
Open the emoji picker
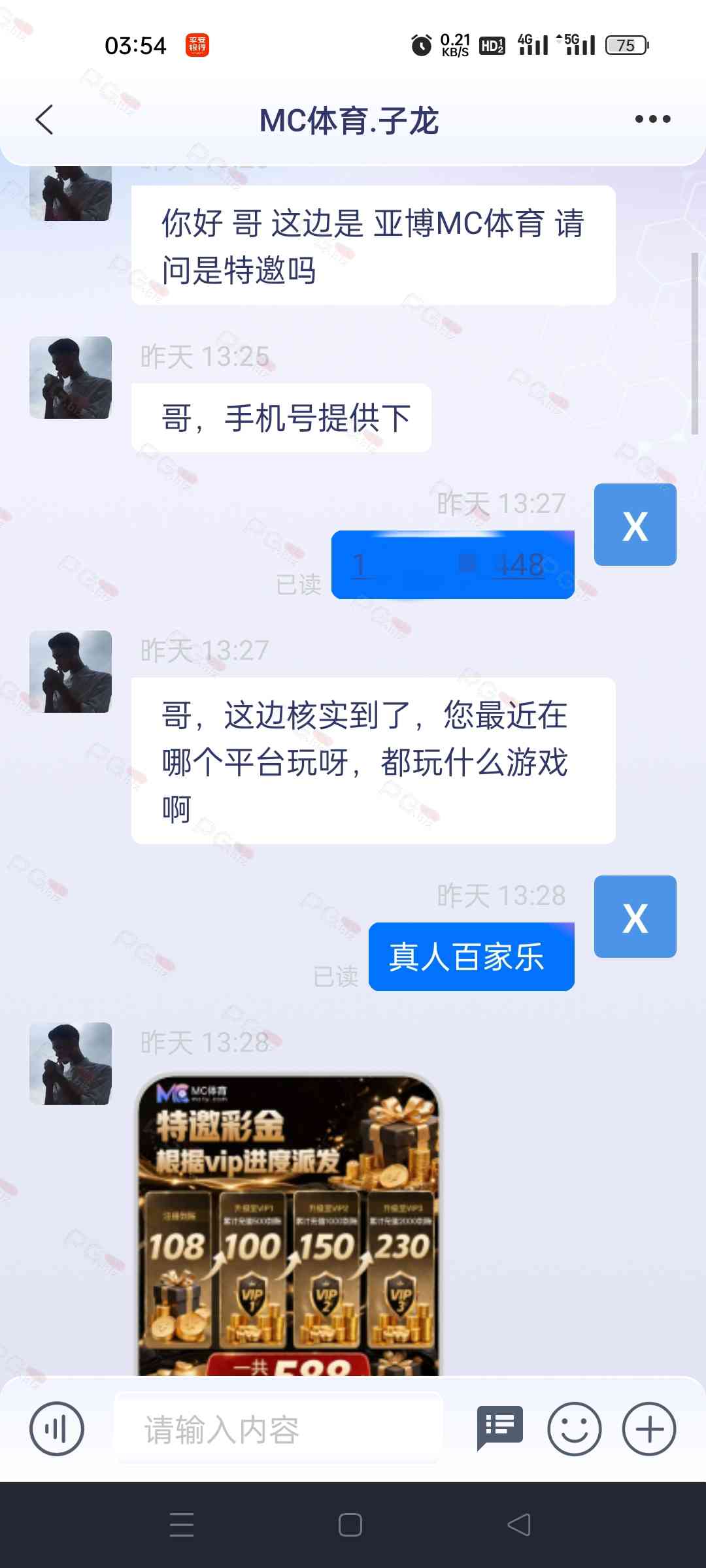tap(574, 1429)
